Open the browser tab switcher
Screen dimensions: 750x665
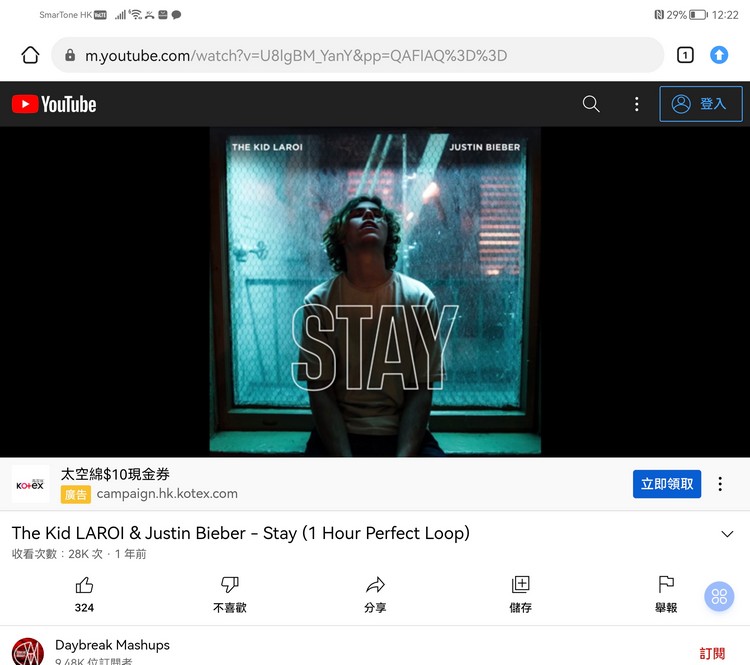pyautogui.click(x=685, y=55)
